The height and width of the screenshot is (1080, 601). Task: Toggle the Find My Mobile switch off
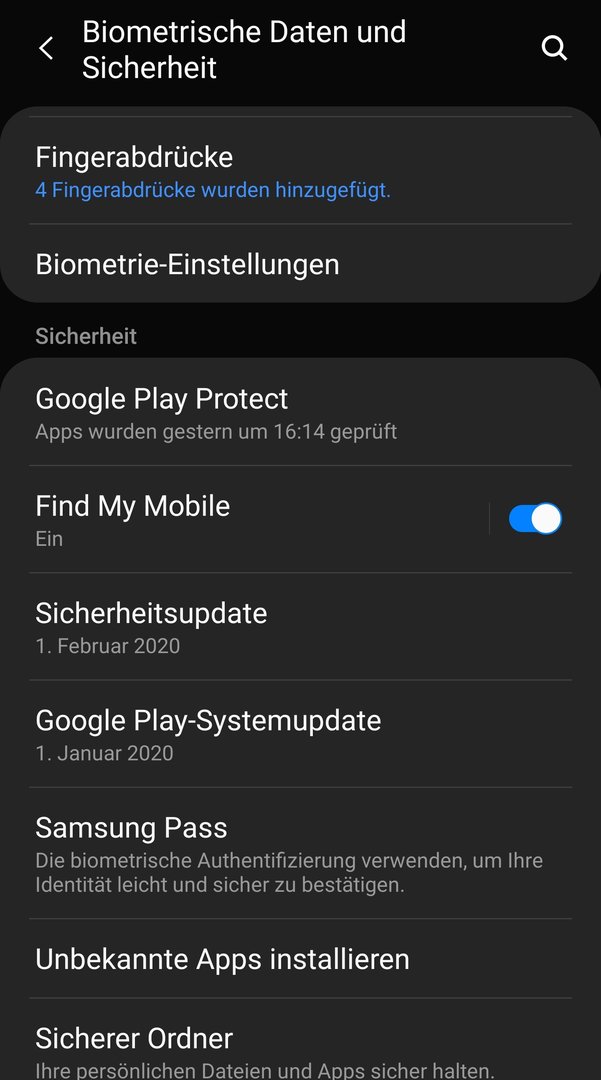point(535,519)
